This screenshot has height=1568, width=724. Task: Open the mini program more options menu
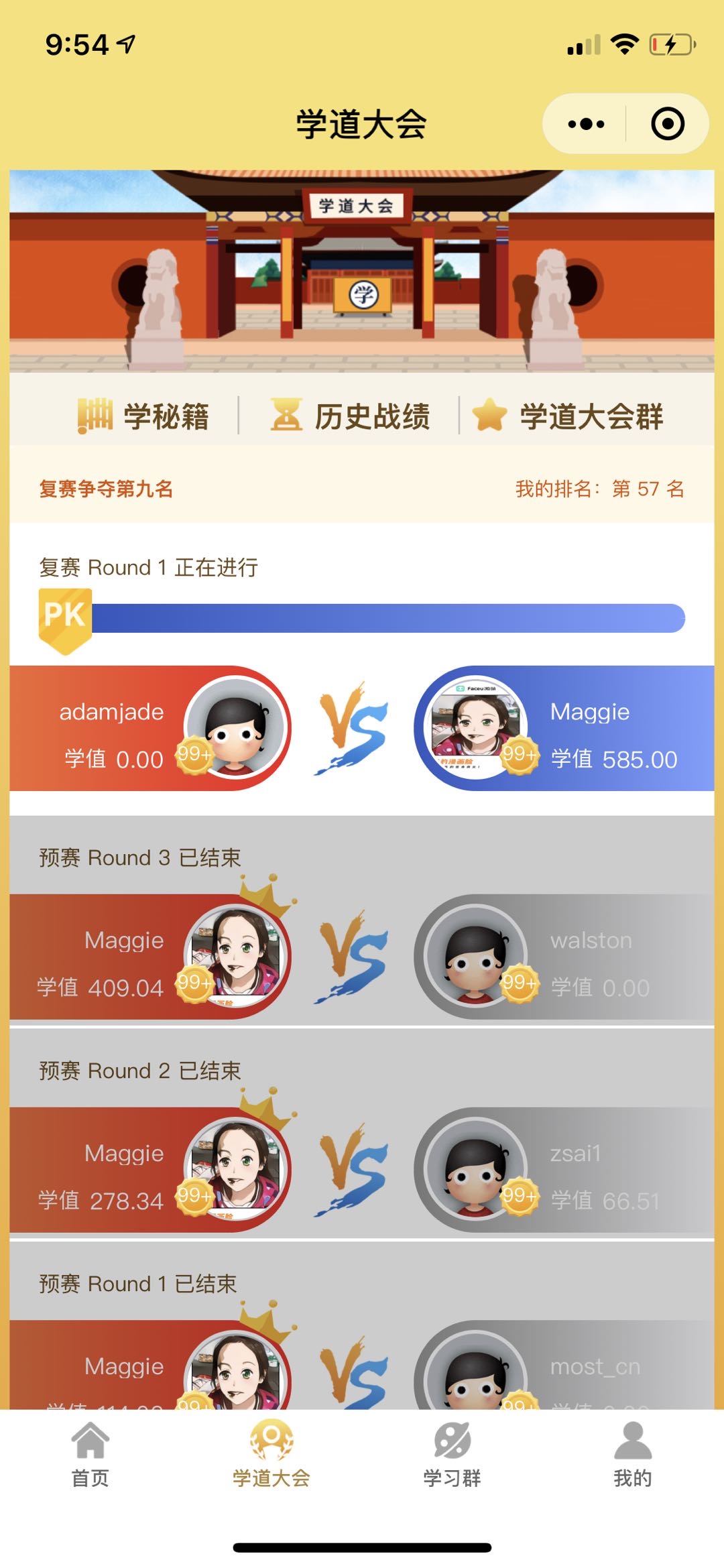point(586,124)
